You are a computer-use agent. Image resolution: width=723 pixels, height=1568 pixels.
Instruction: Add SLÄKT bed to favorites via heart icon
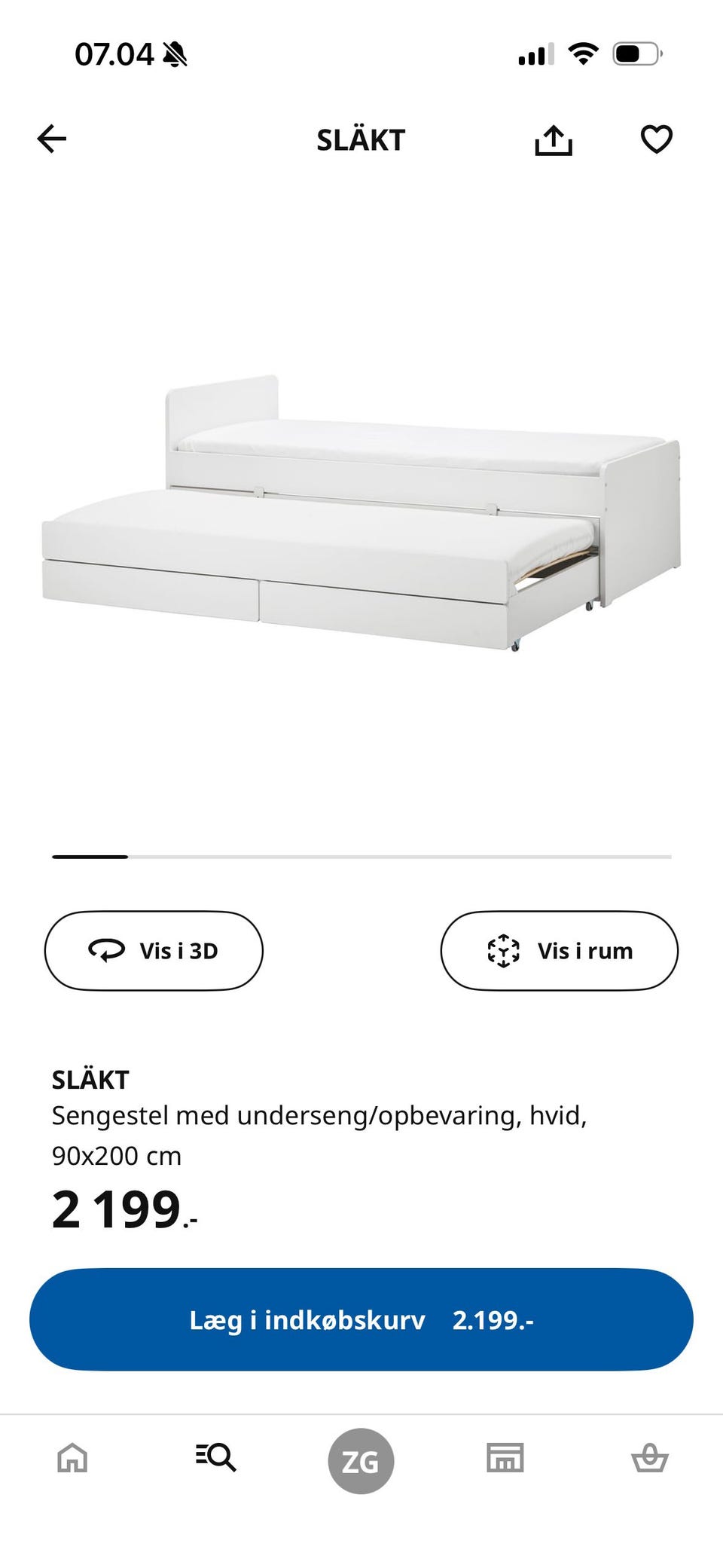[x=656, y=139]
